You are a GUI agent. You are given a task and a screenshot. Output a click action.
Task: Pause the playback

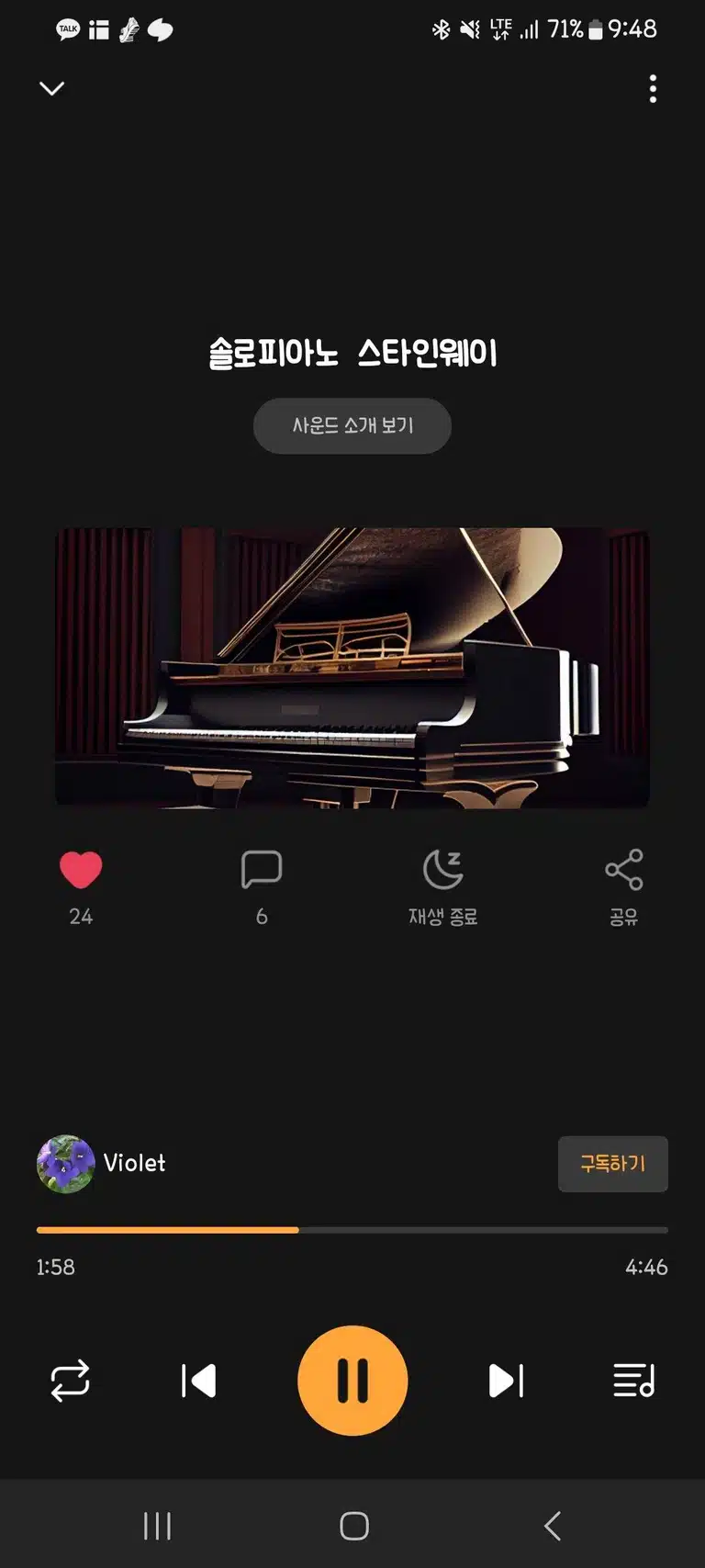pos(352,1380)
